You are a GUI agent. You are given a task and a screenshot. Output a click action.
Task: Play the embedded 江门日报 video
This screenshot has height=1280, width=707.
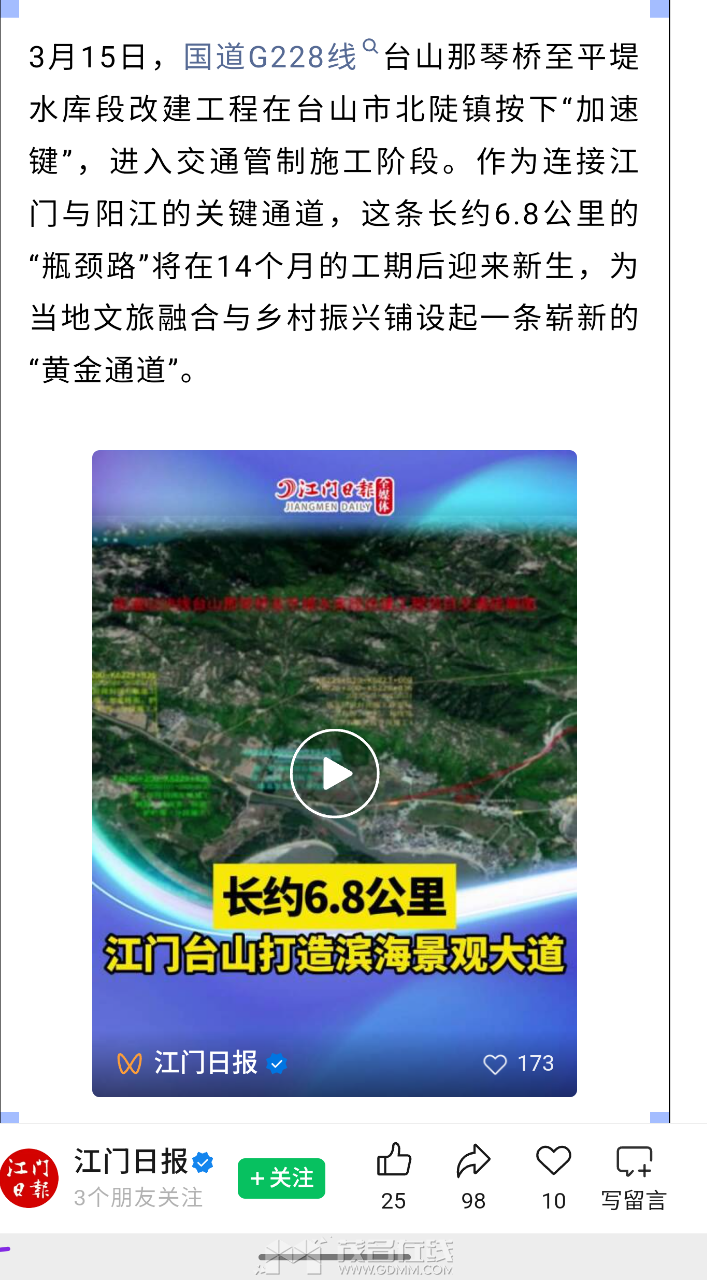coord(335,773)
